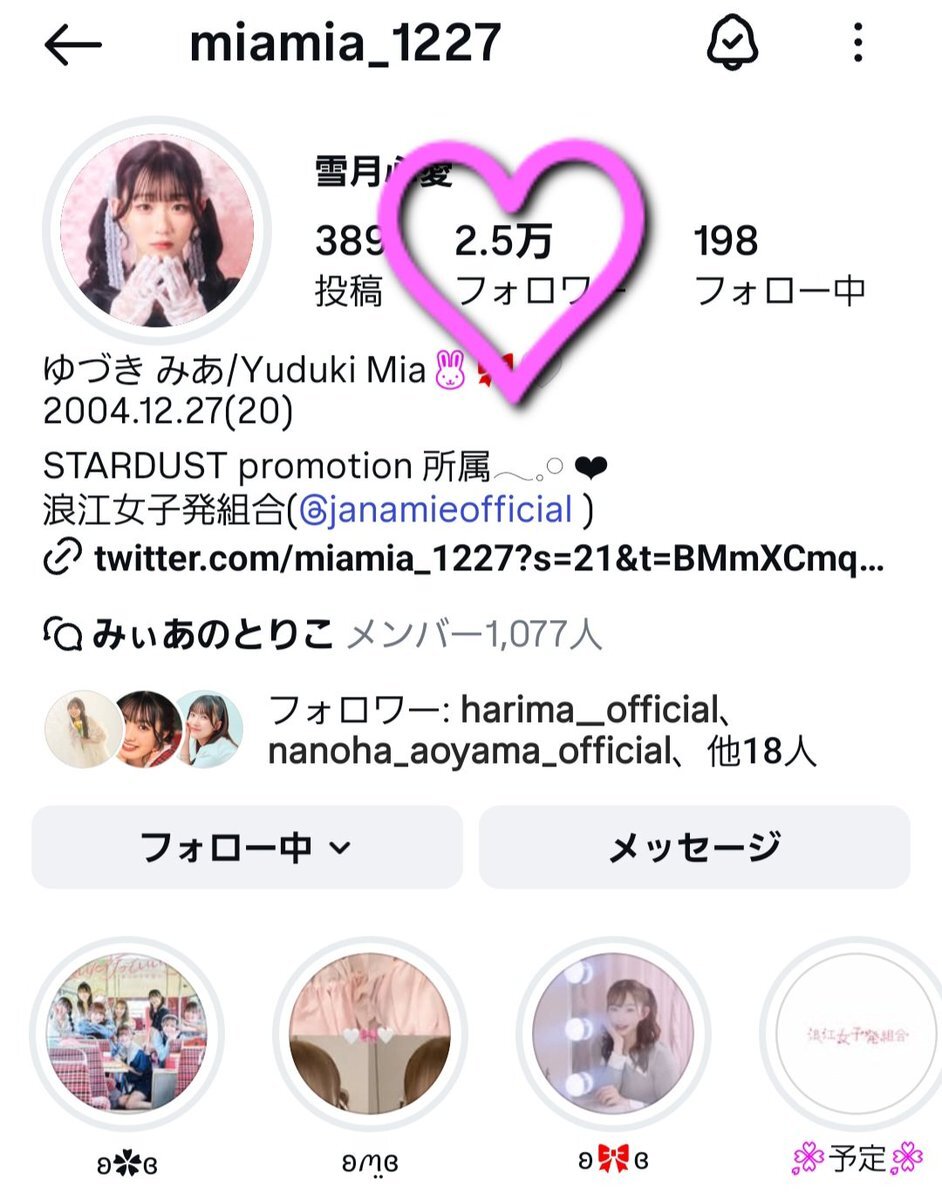942x1200 pixels.
Task: Go back from the miamia_1227 profile
Action: 73,45
